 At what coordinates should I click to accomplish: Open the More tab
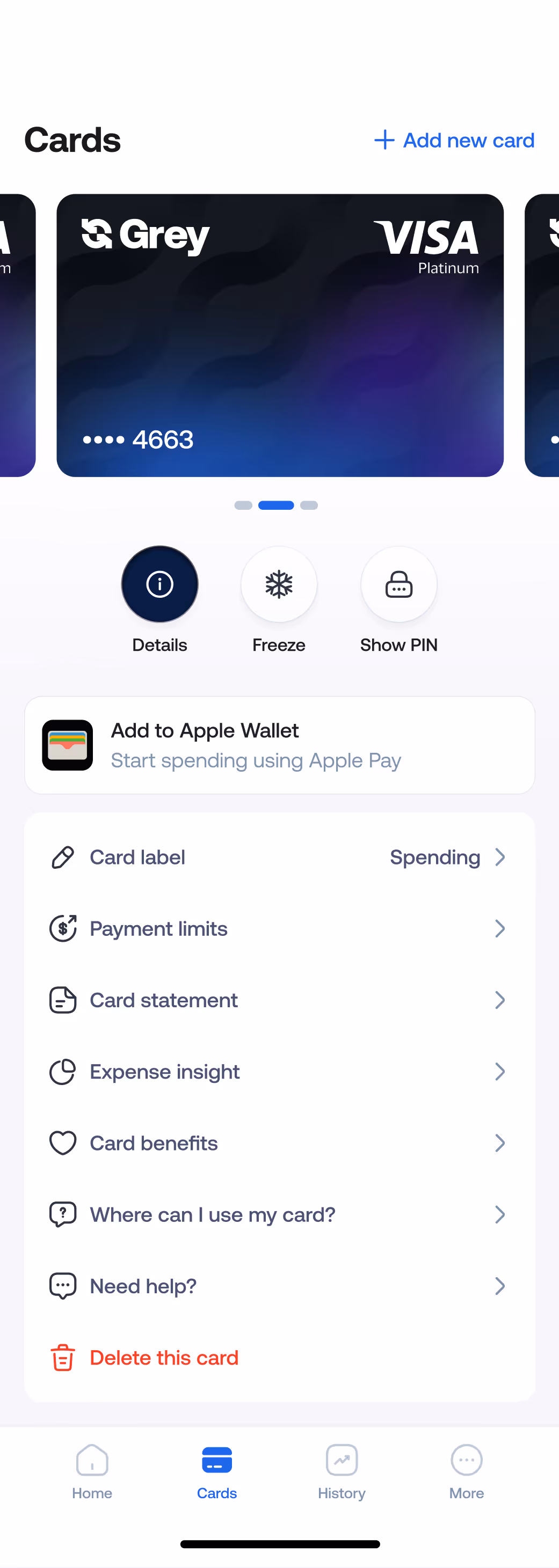(x=467, y=1472)
